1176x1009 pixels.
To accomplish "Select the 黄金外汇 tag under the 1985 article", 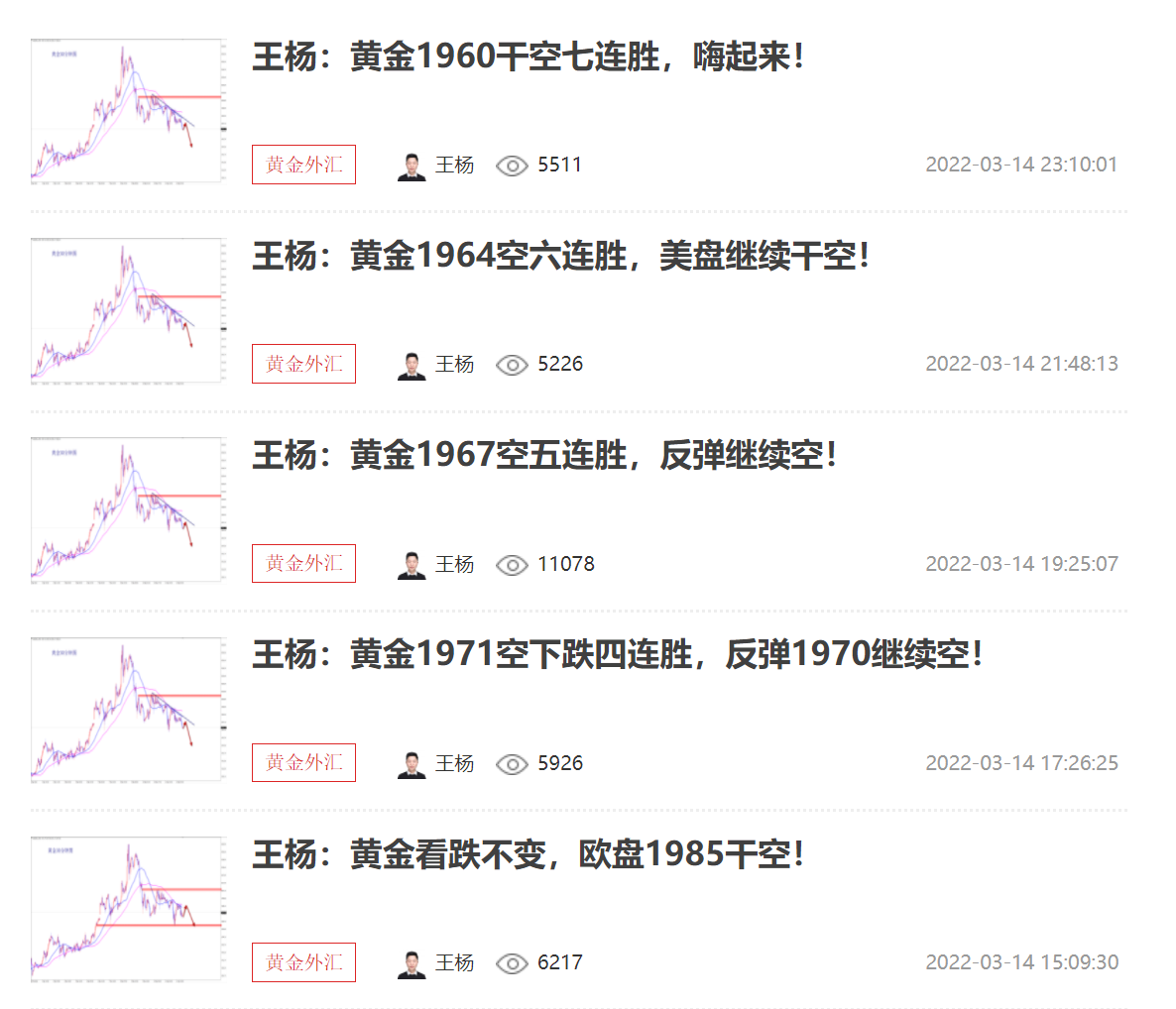I will (x=303, y=962).
